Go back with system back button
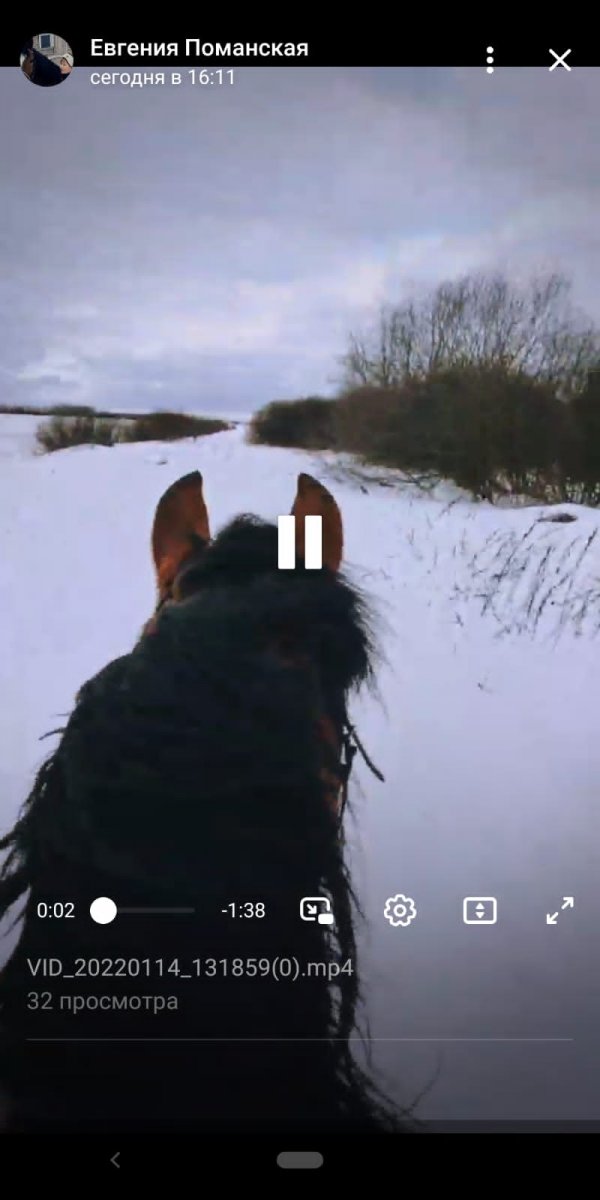The image size is (600, 1200). click(115, 1160)
